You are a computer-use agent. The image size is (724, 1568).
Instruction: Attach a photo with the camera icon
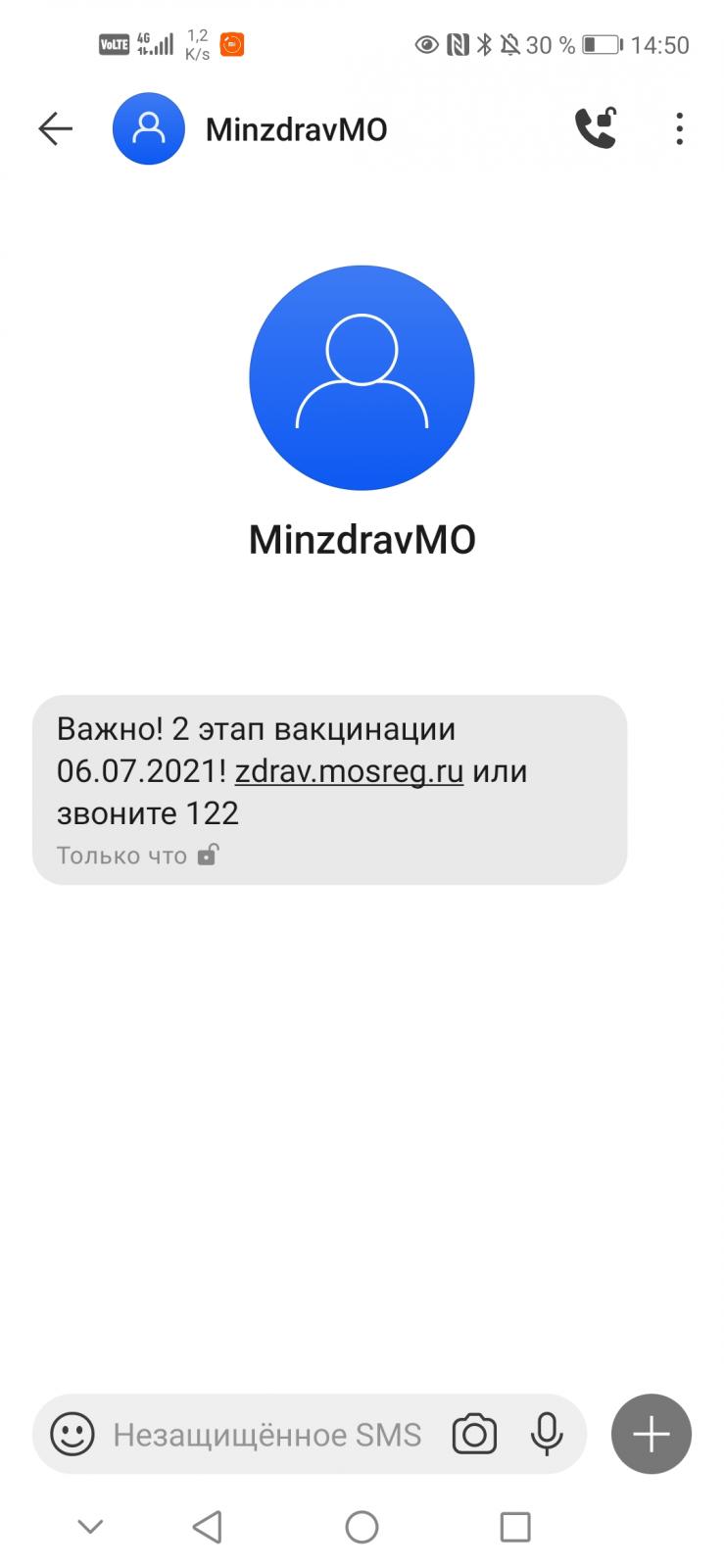(x=474, y=1435)
